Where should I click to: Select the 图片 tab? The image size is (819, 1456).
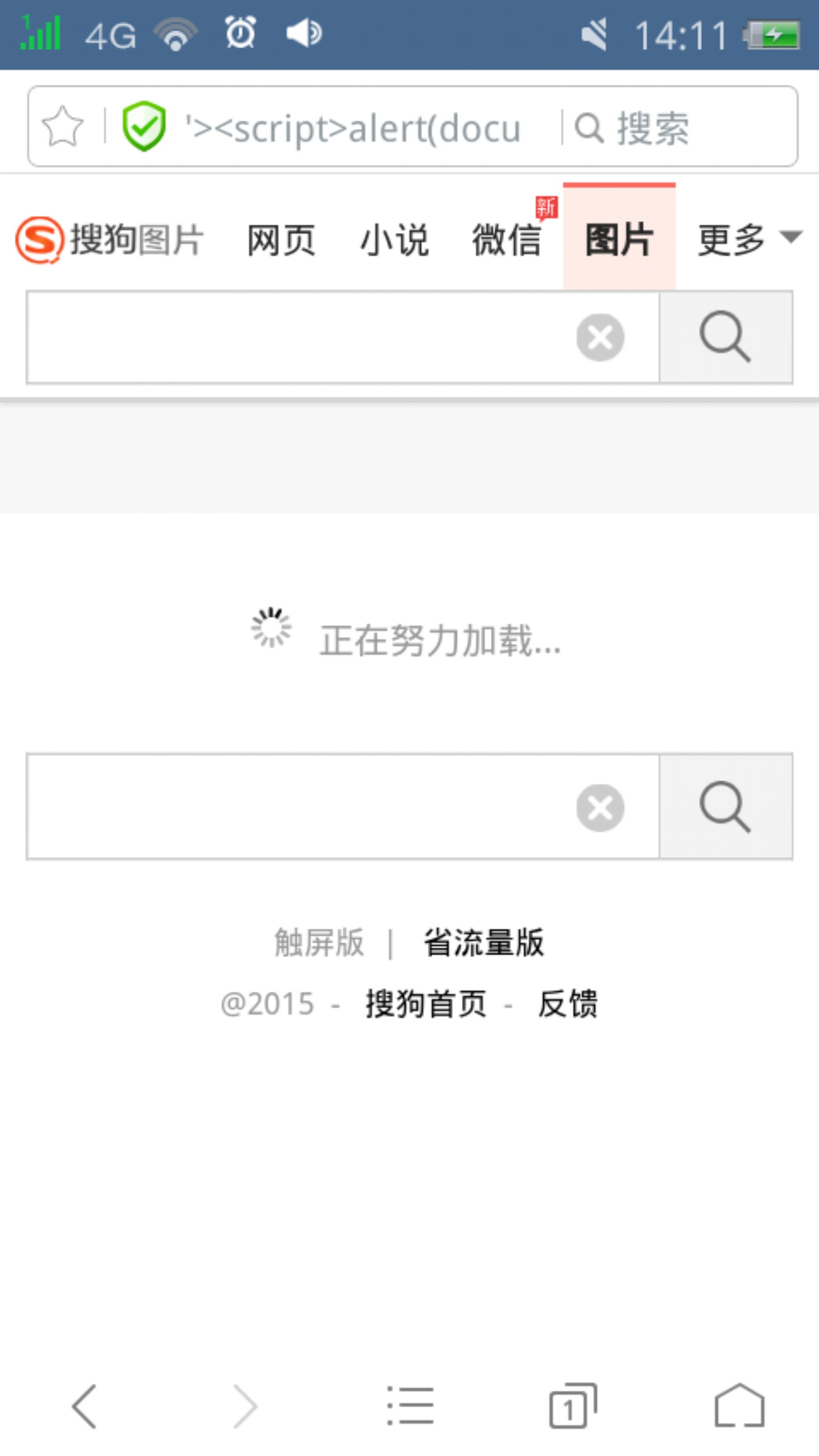[x=619, y=238]
